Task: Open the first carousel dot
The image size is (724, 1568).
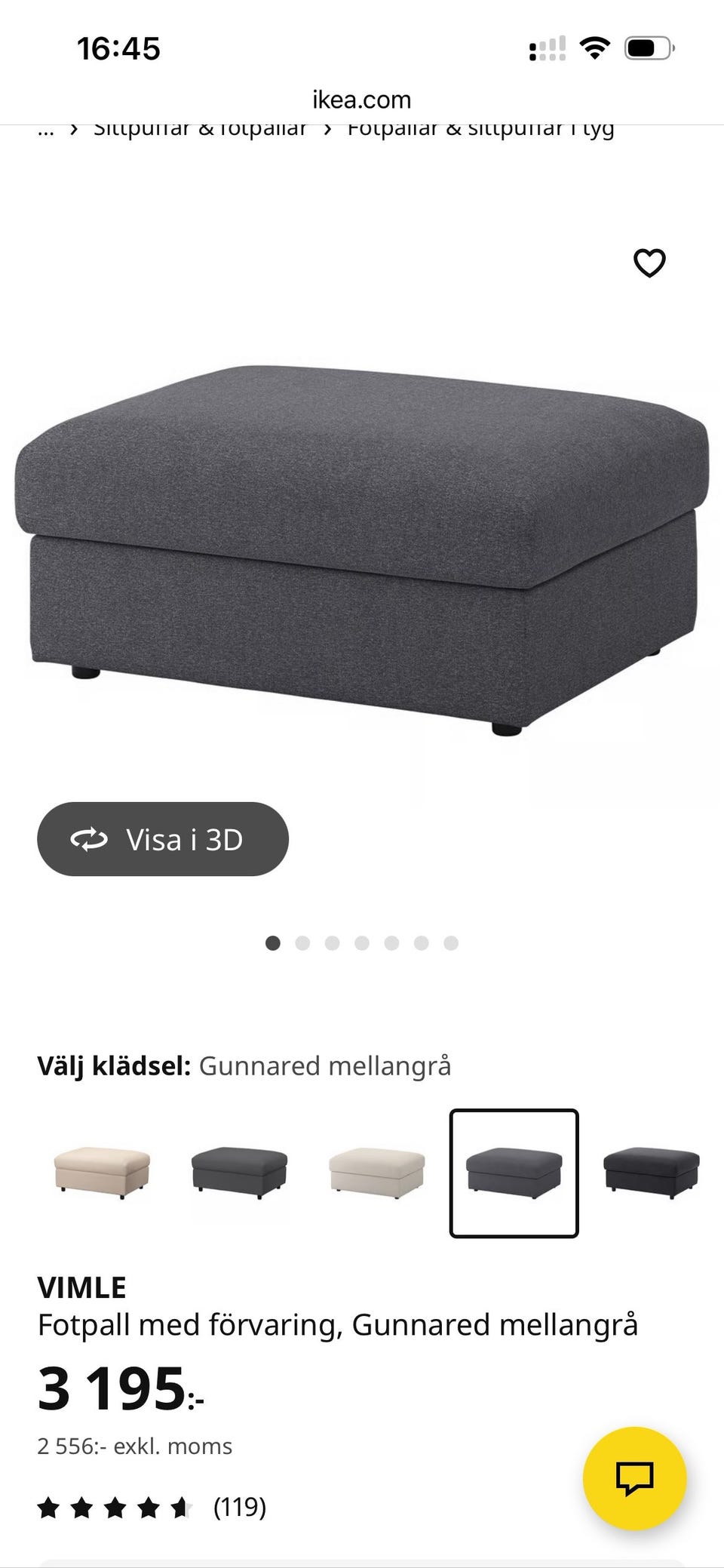Action: coord(273,943)
